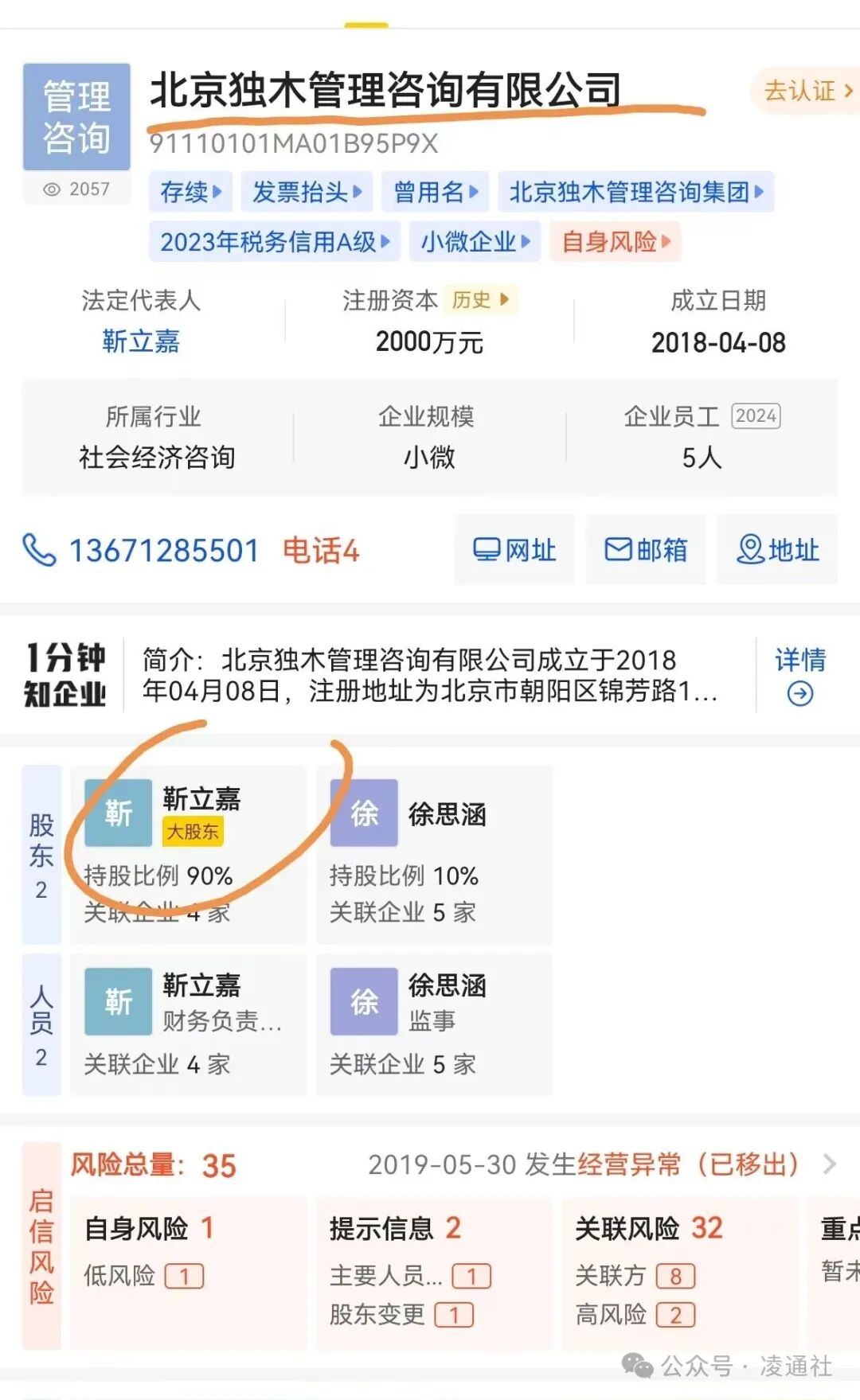View 曾用名 former names
860x1400 pixels.
pyautogui.click(x=435, y=192)
